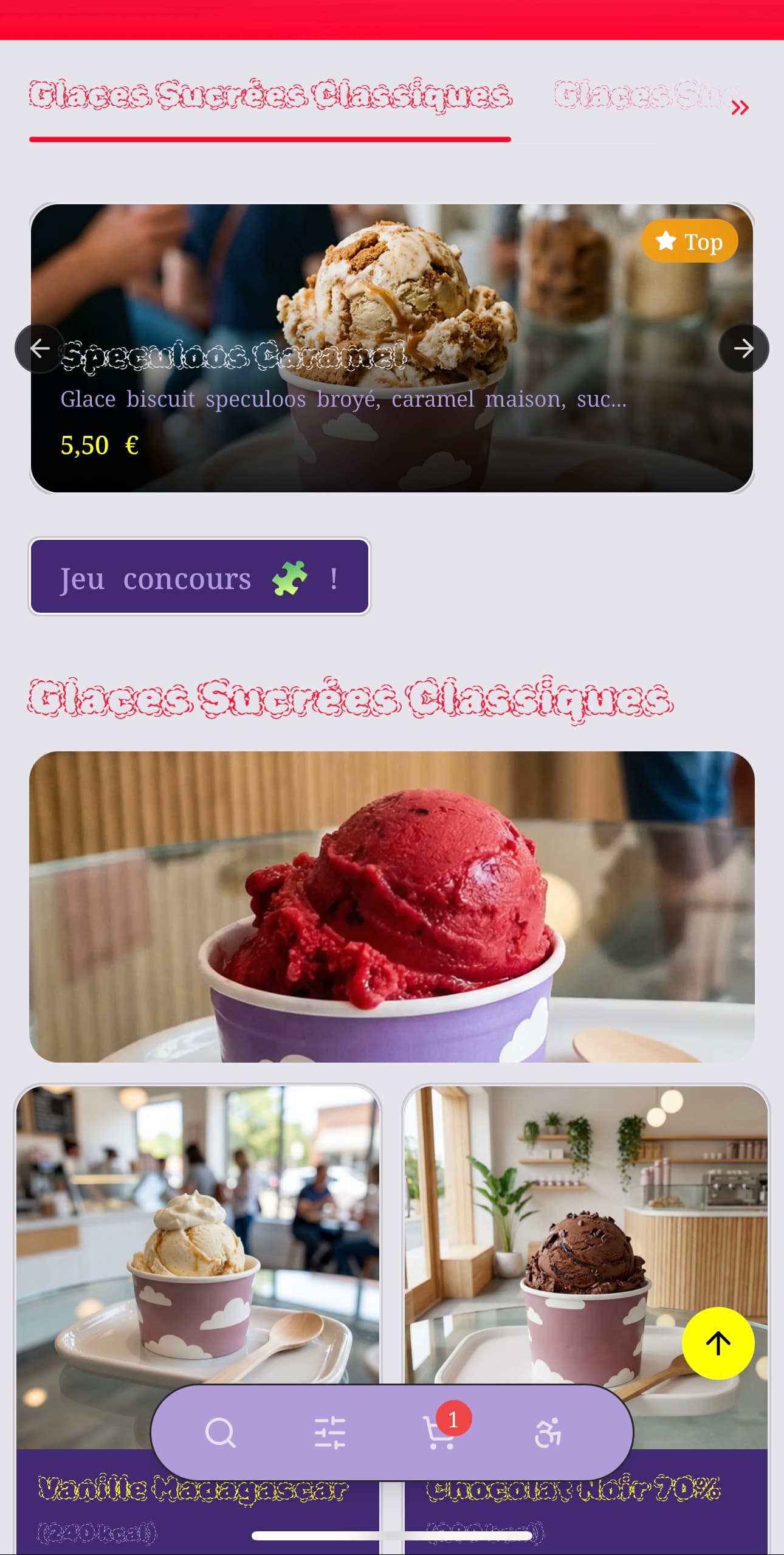
Task: Select the Glaces Sucrées Classiques tab
Action: (x=269, y=93)
